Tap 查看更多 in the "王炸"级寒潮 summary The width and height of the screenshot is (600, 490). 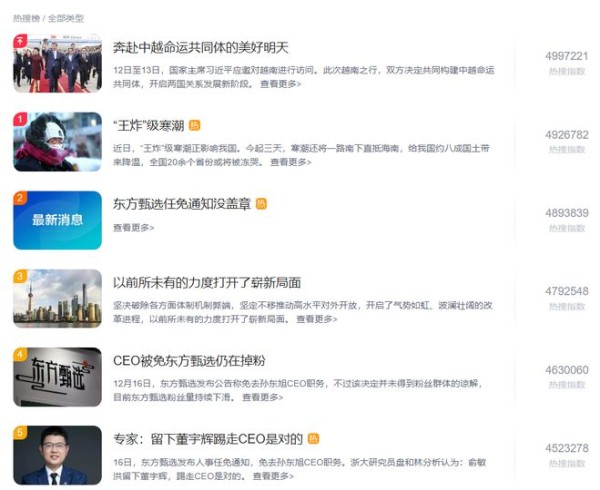click(290, 162)
